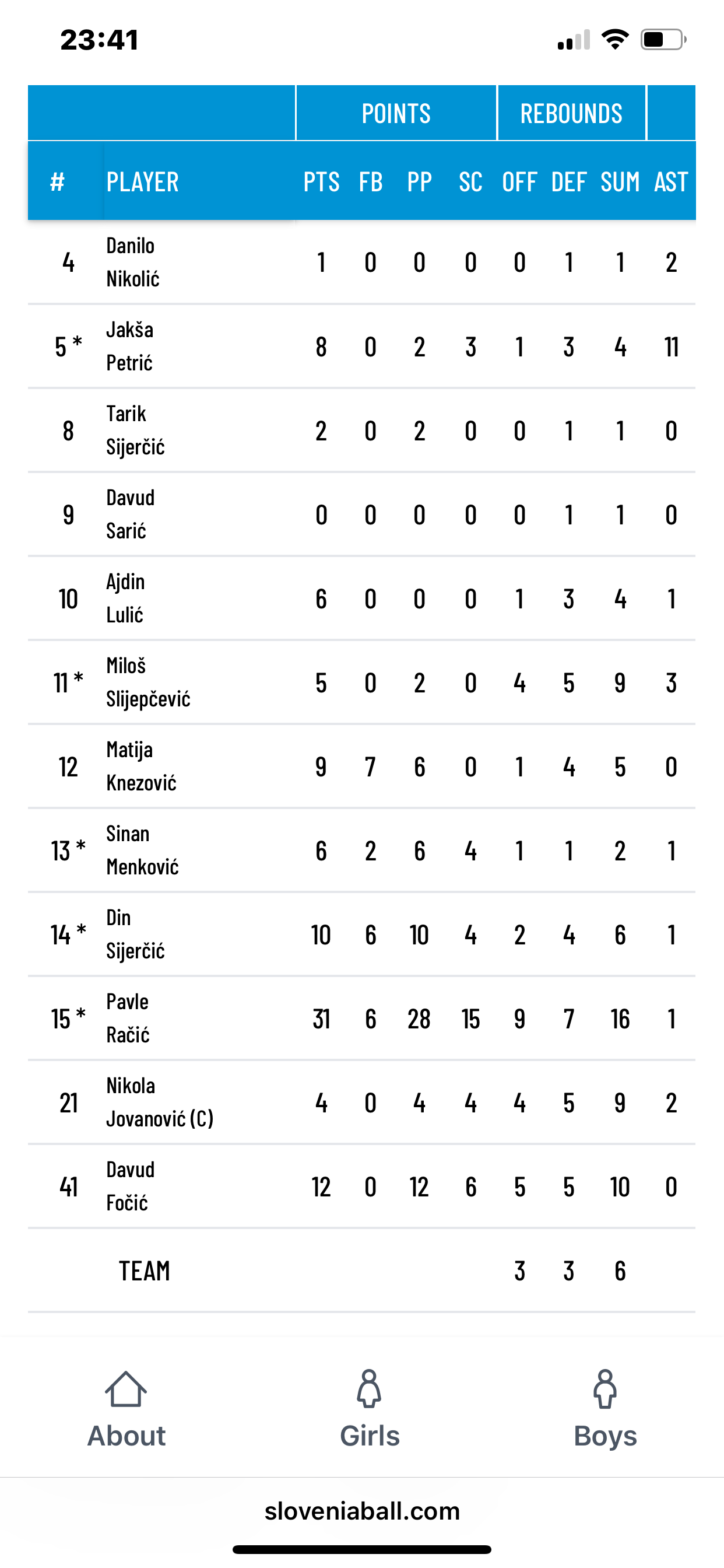The height and width of the screenshot is (1568, 724).
Task: Open the About tab
Action: (126, 1409)
